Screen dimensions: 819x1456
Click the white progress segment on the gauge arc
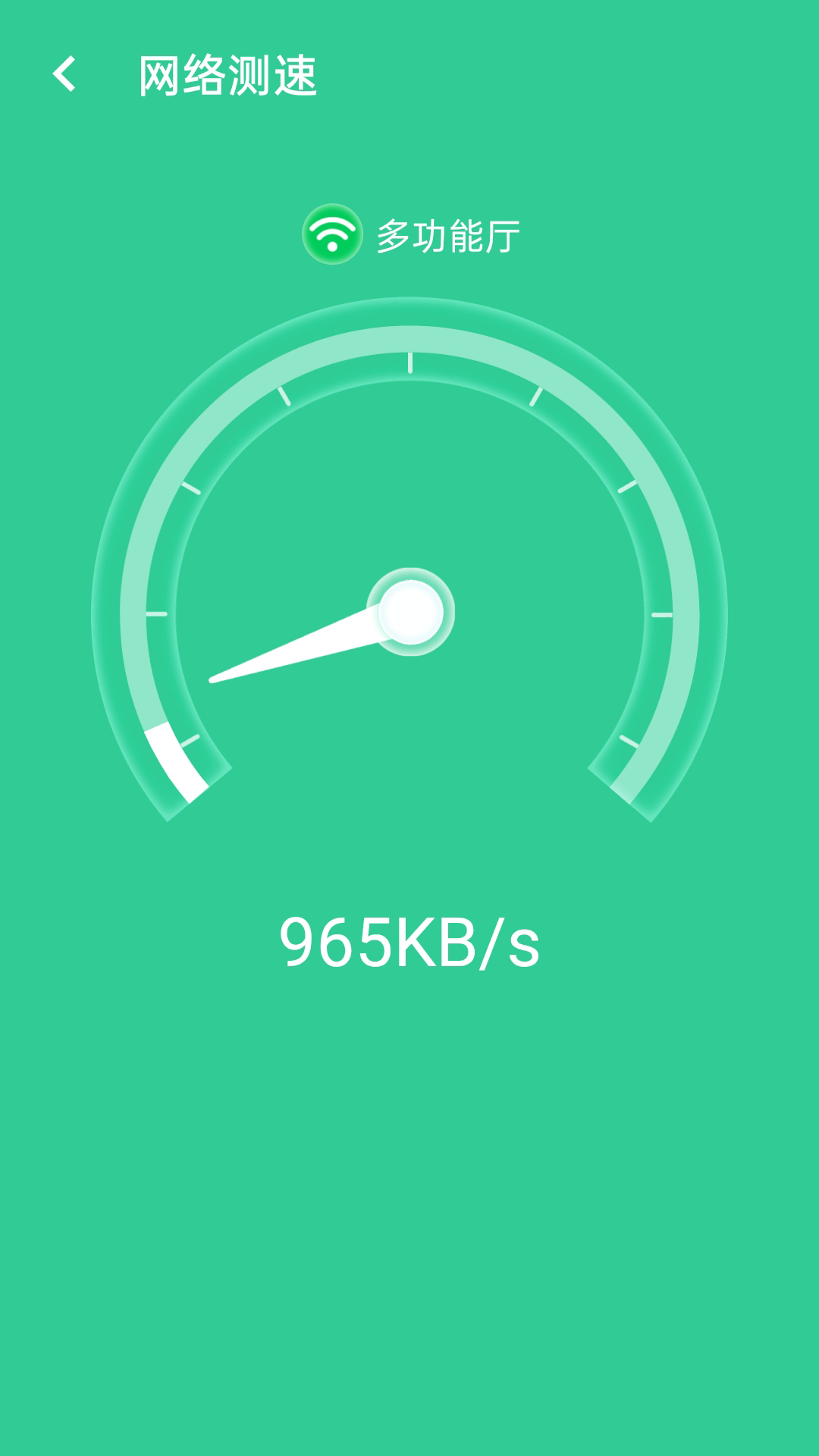[x=171, y=762]
